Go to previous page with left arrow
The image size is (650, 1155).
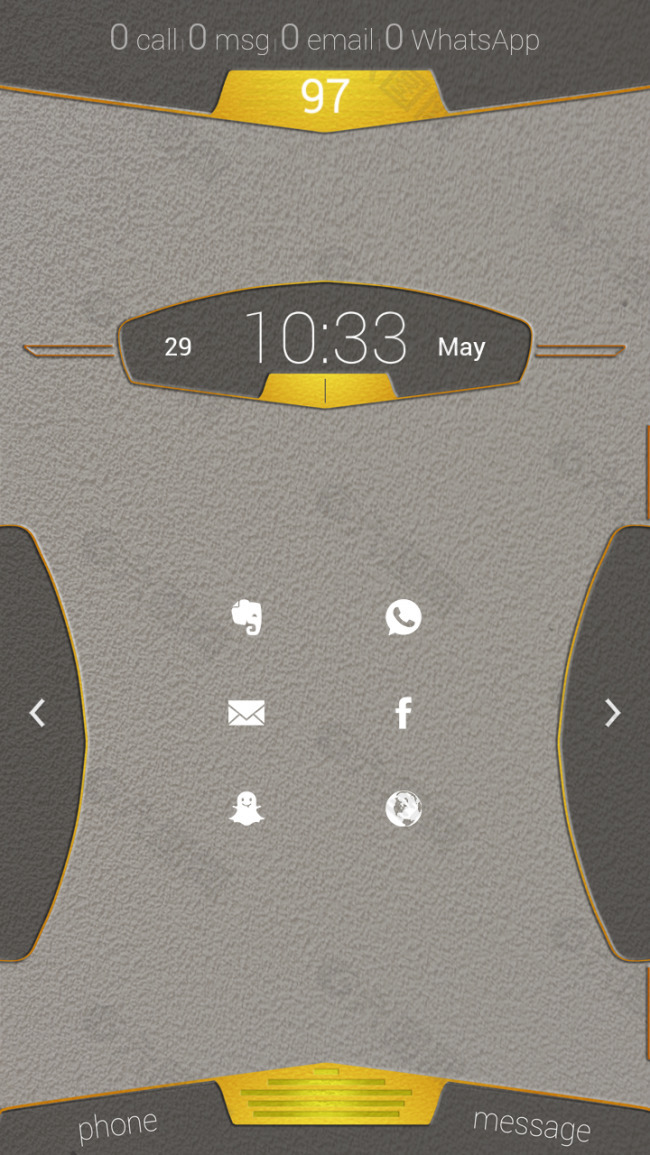coord(38,713)
